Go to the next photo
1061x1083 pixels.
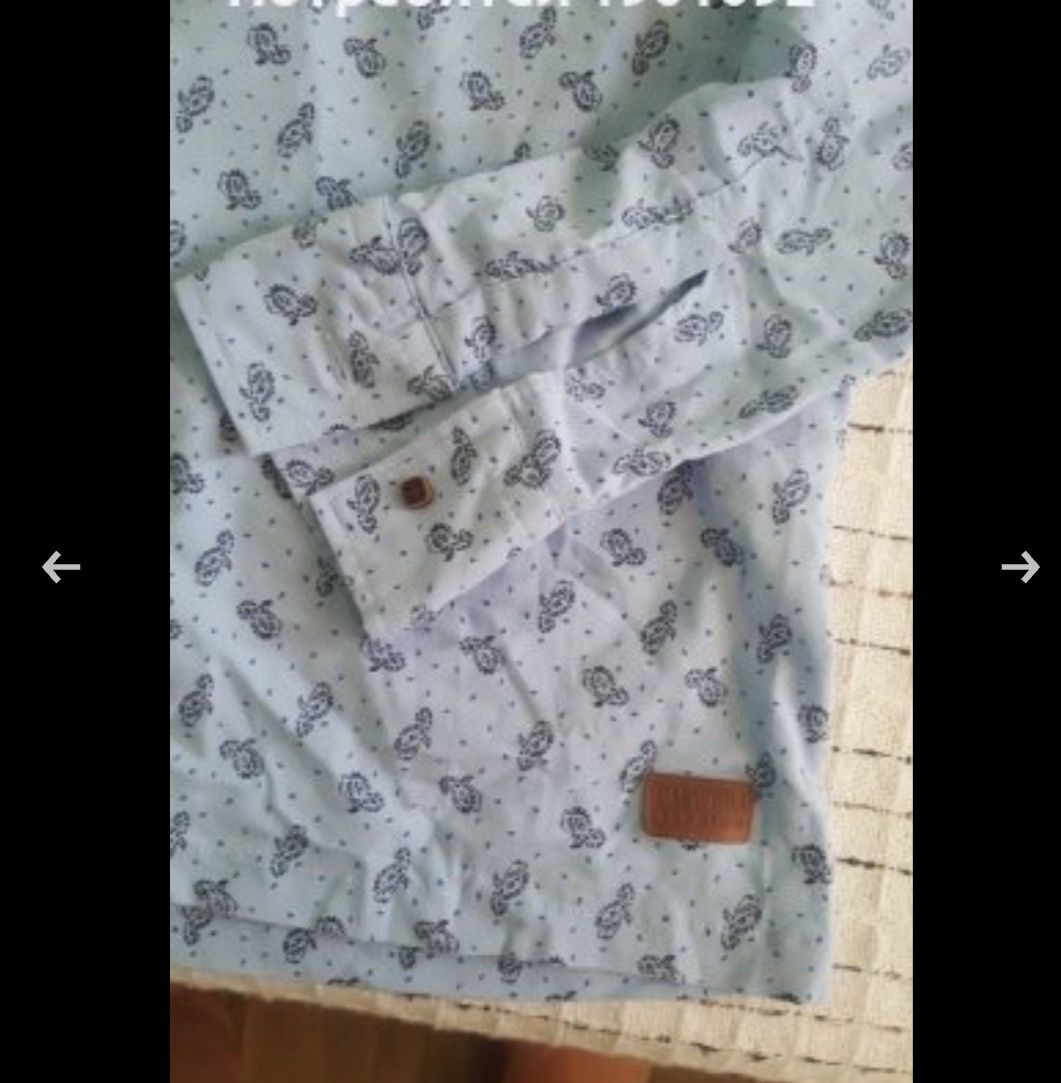click(1020, 567)
